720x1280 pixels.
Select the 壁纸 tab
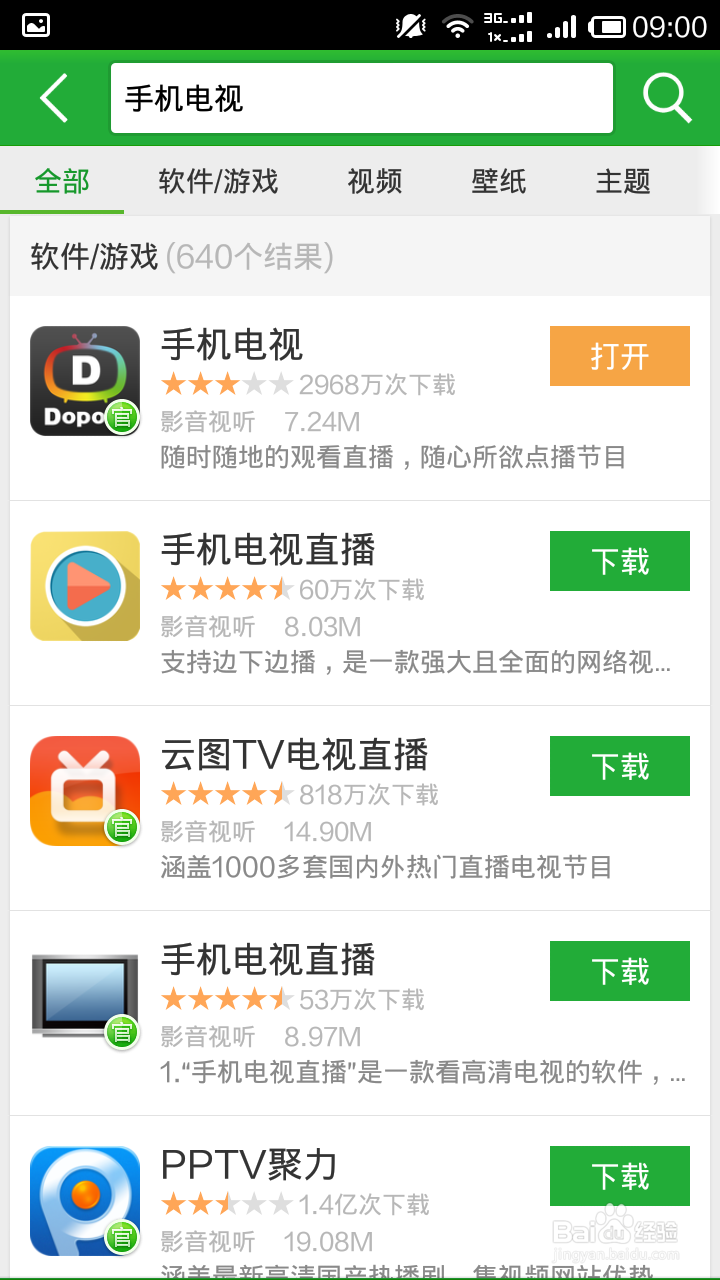click(499, 182)
